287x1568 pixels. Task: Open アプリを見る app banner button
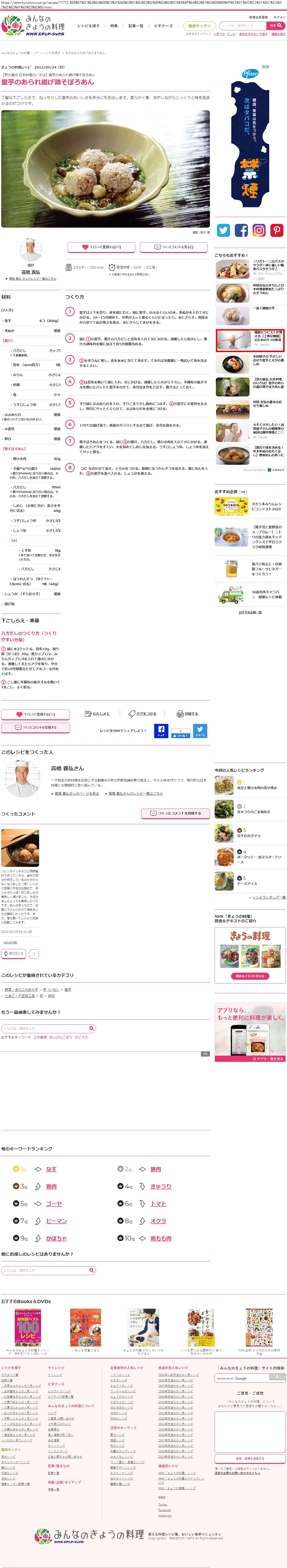268,1058
